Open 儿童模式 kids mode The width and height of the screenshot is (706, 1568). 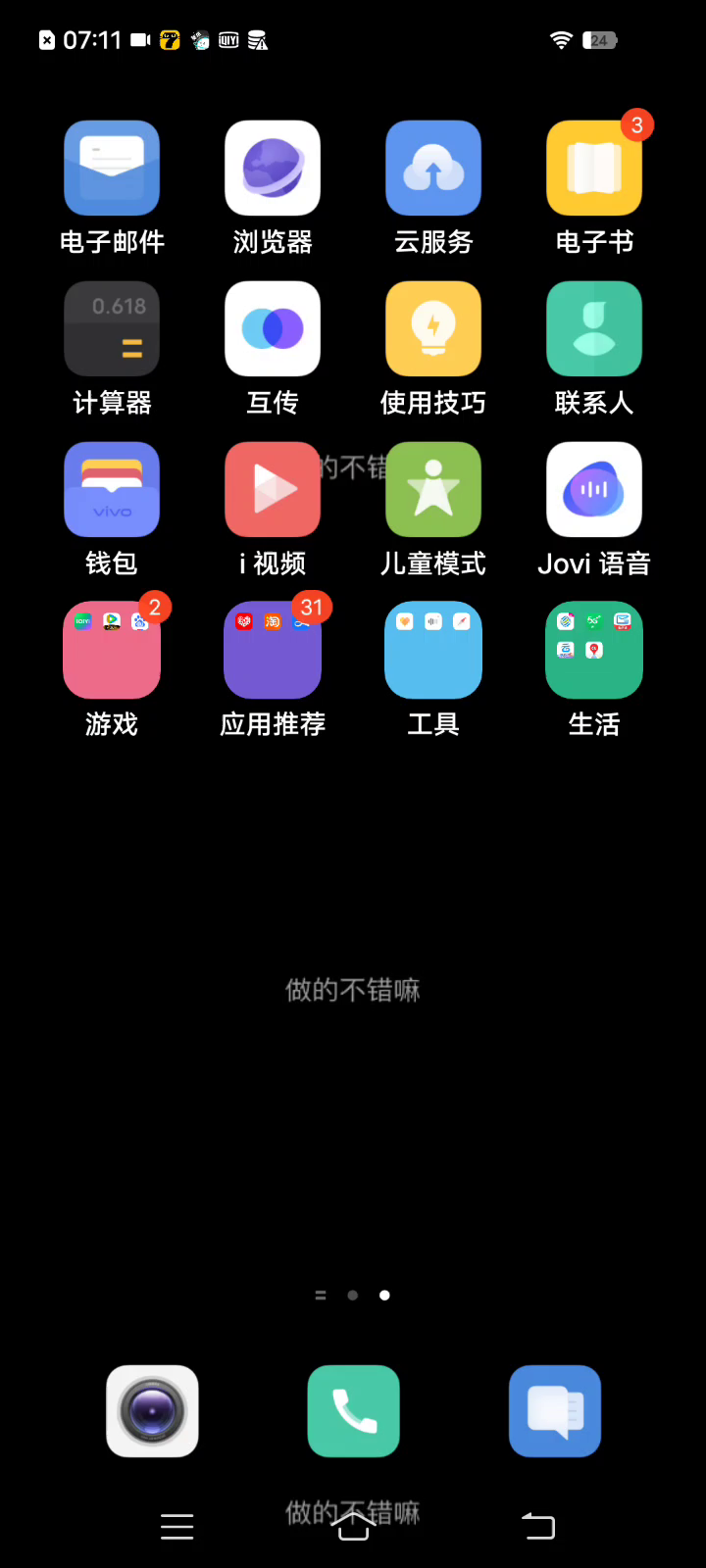click(433, 490)
